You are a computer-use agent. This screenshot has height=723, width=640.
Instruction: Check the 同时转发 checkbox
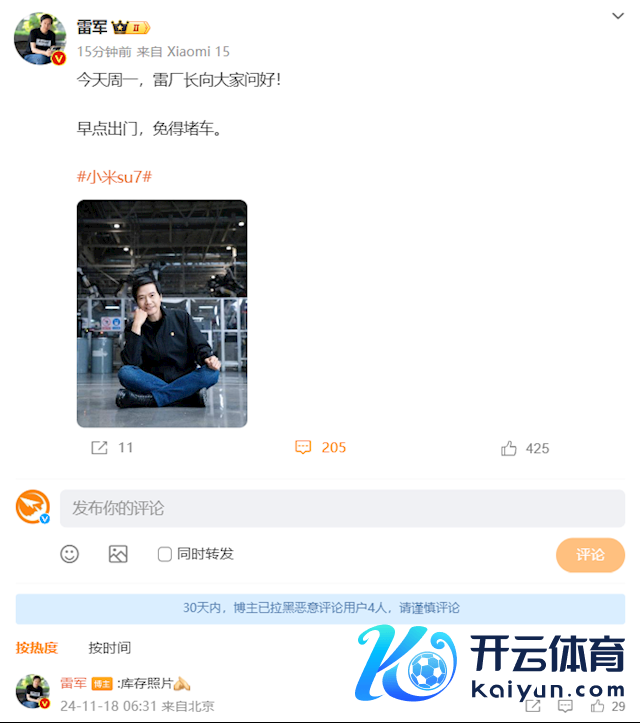tap(165, 554)
